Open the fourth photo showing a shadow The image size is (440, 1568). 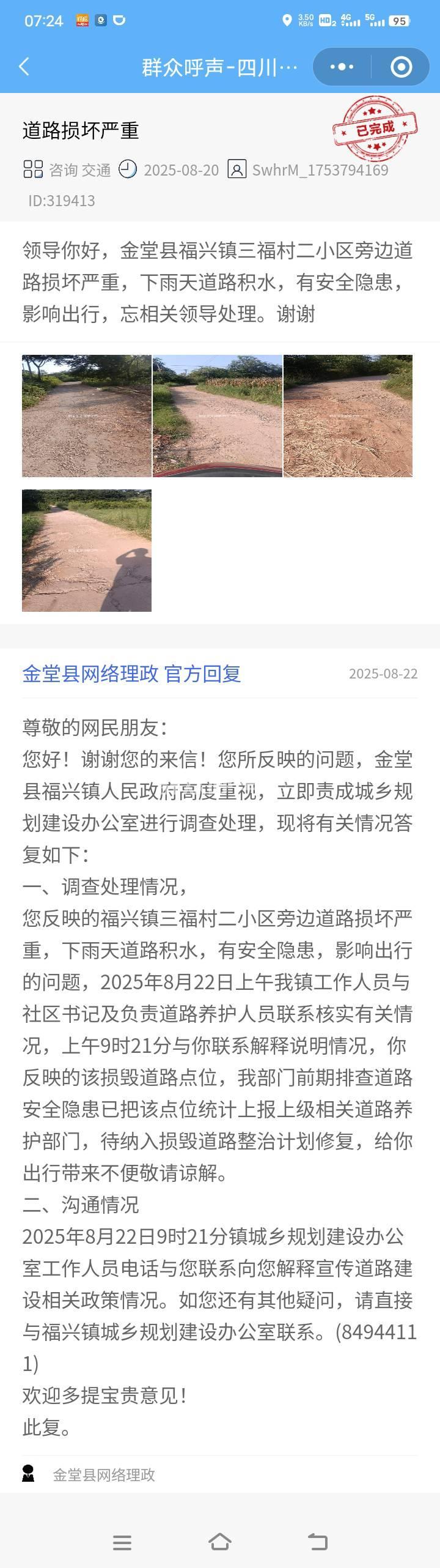tap(87, 551)
